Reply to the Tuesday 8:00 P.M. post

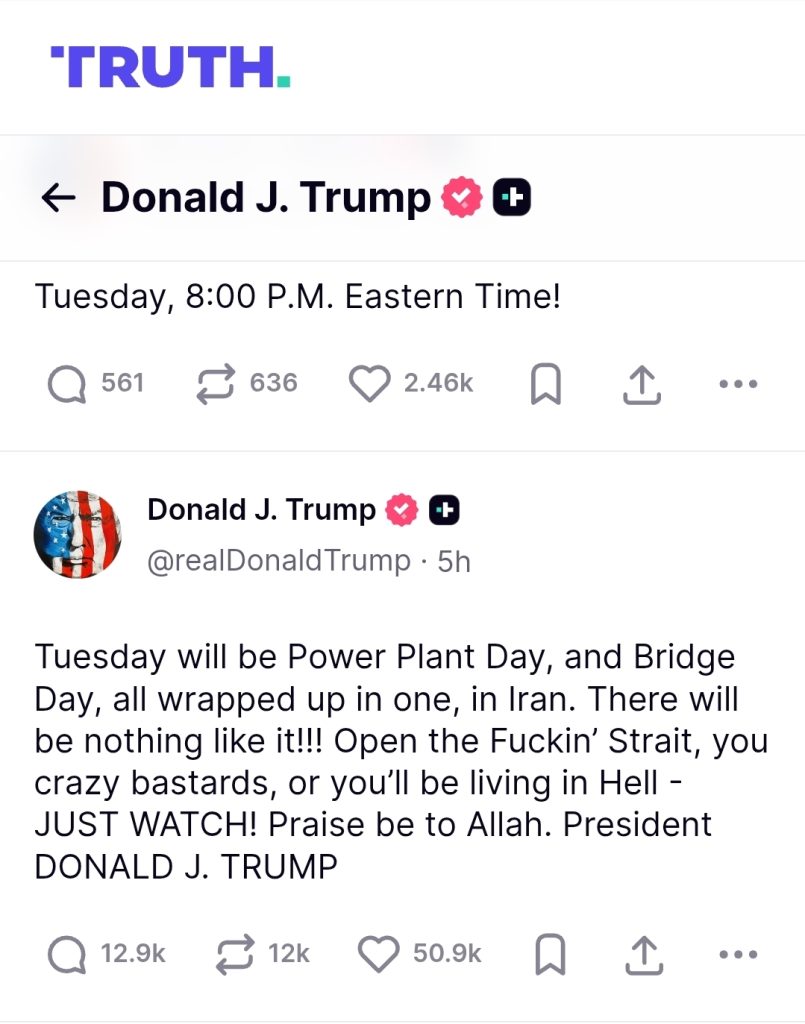(x=68, y=384)
